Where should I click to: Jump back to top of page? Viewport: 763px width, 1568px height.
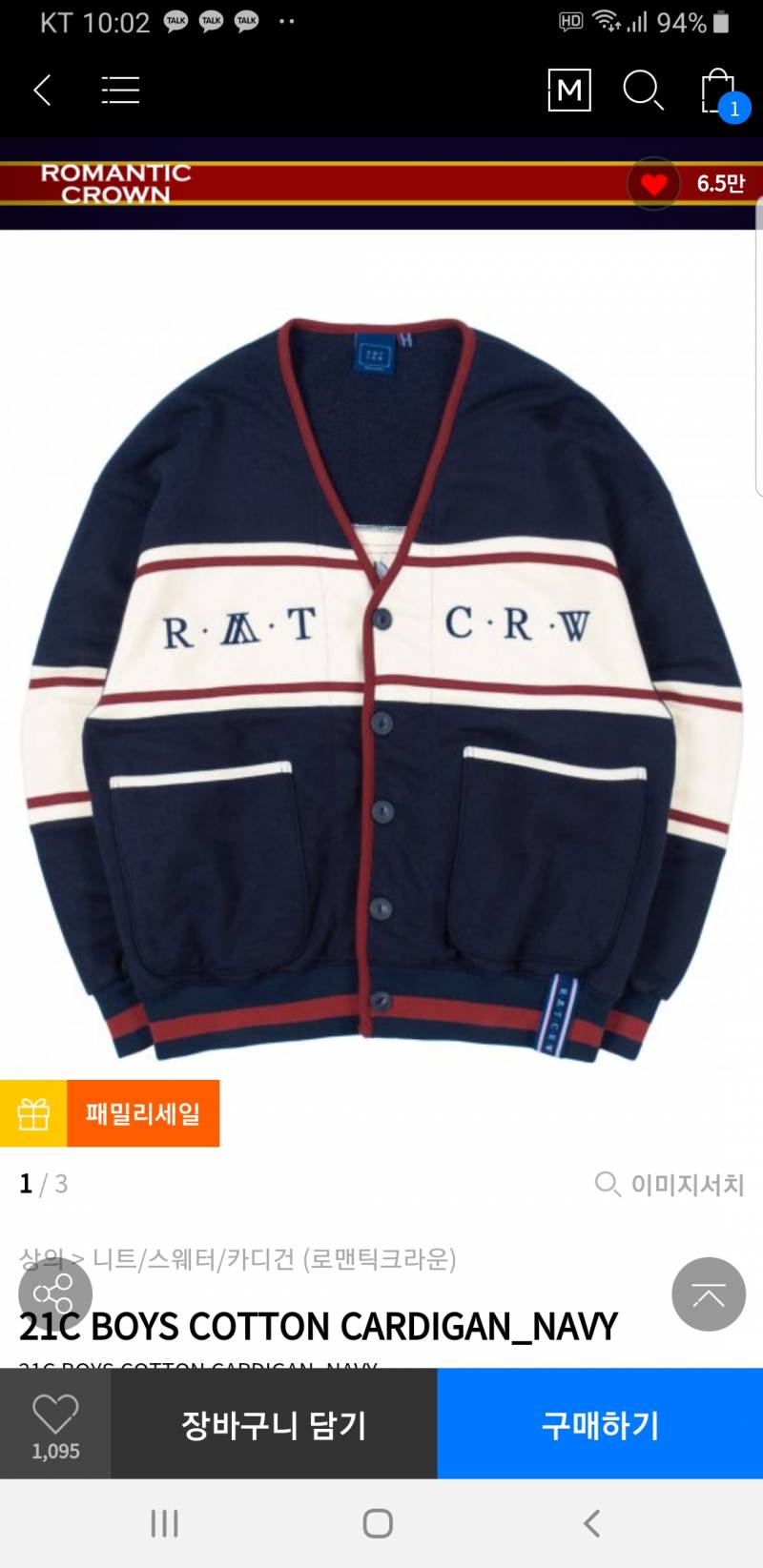(x=708, y=1294)
